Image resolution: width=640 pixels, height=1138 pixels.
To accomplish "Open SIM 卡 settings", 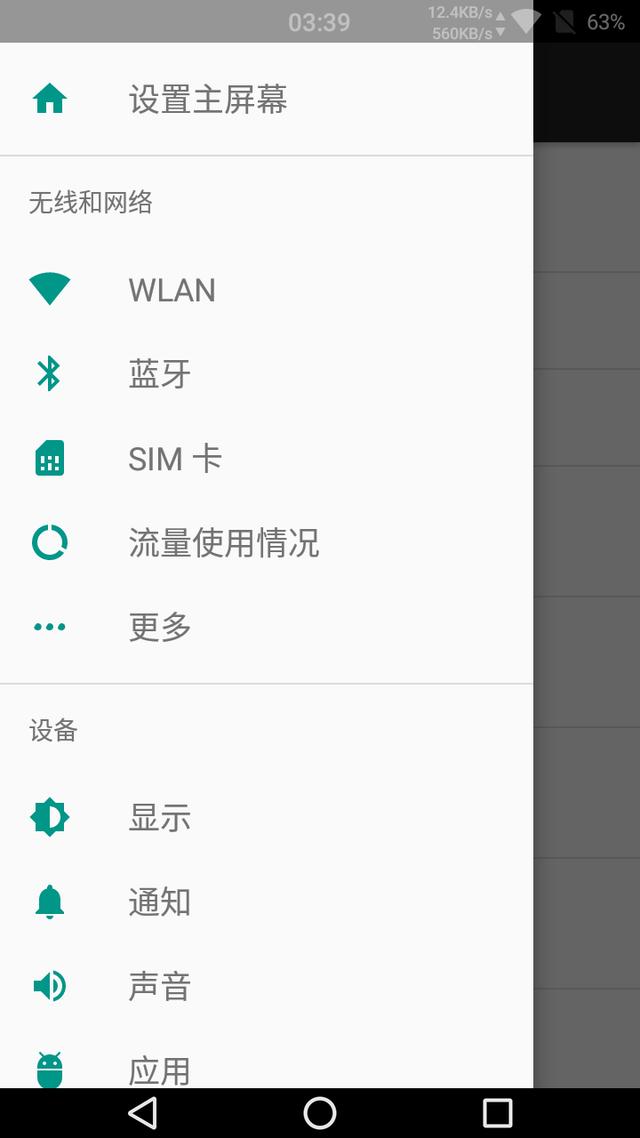I will pos(175,459).
